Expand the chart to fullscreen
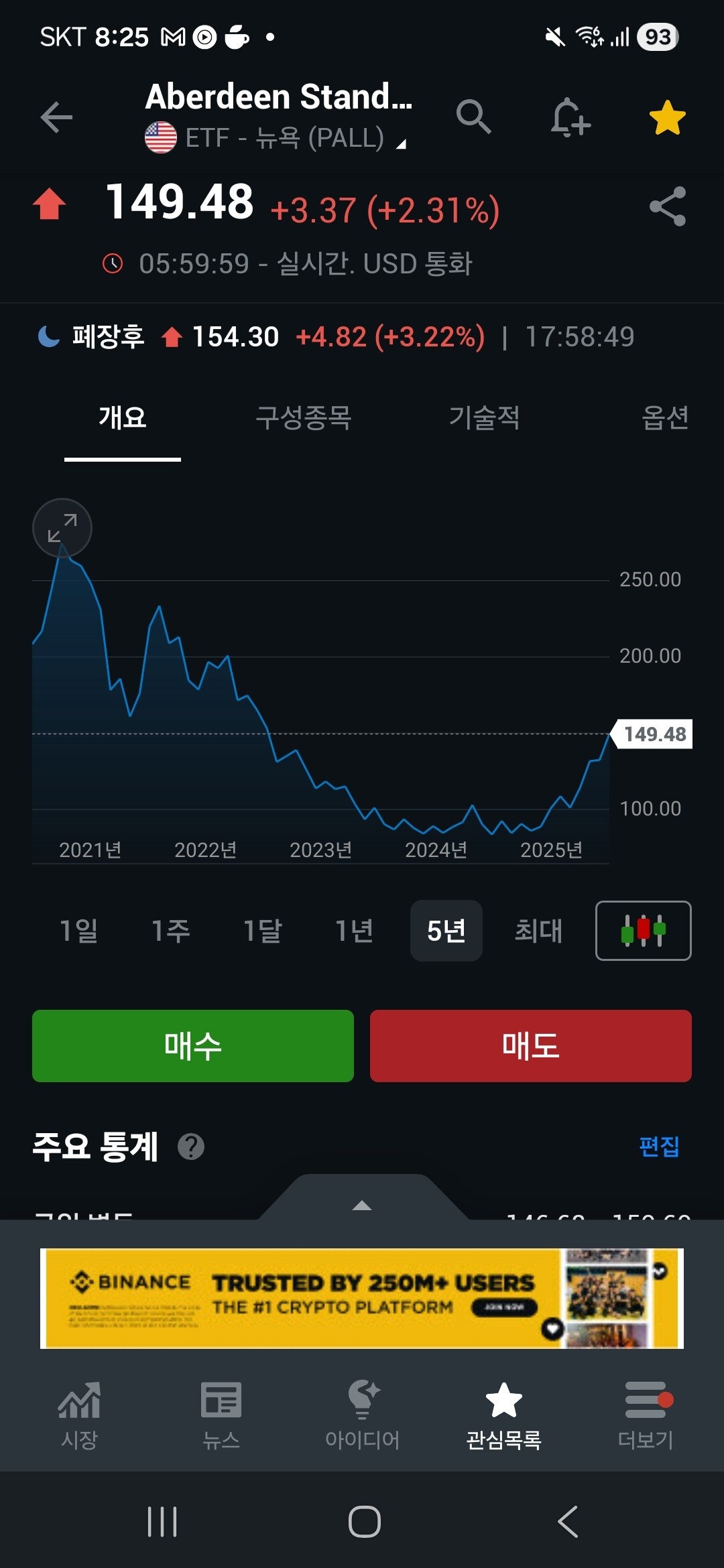This screenshot has height=1568, width=724. 62,528
